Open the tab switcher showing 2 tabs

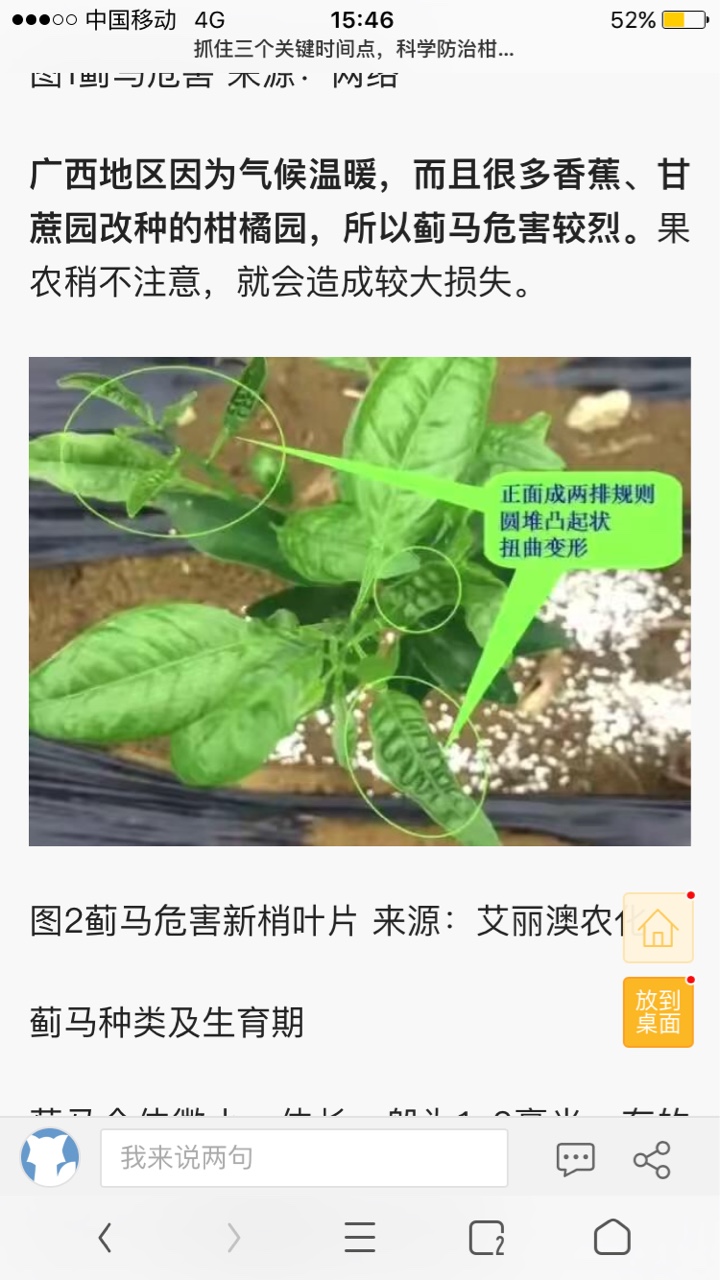tap(486, 1238)
